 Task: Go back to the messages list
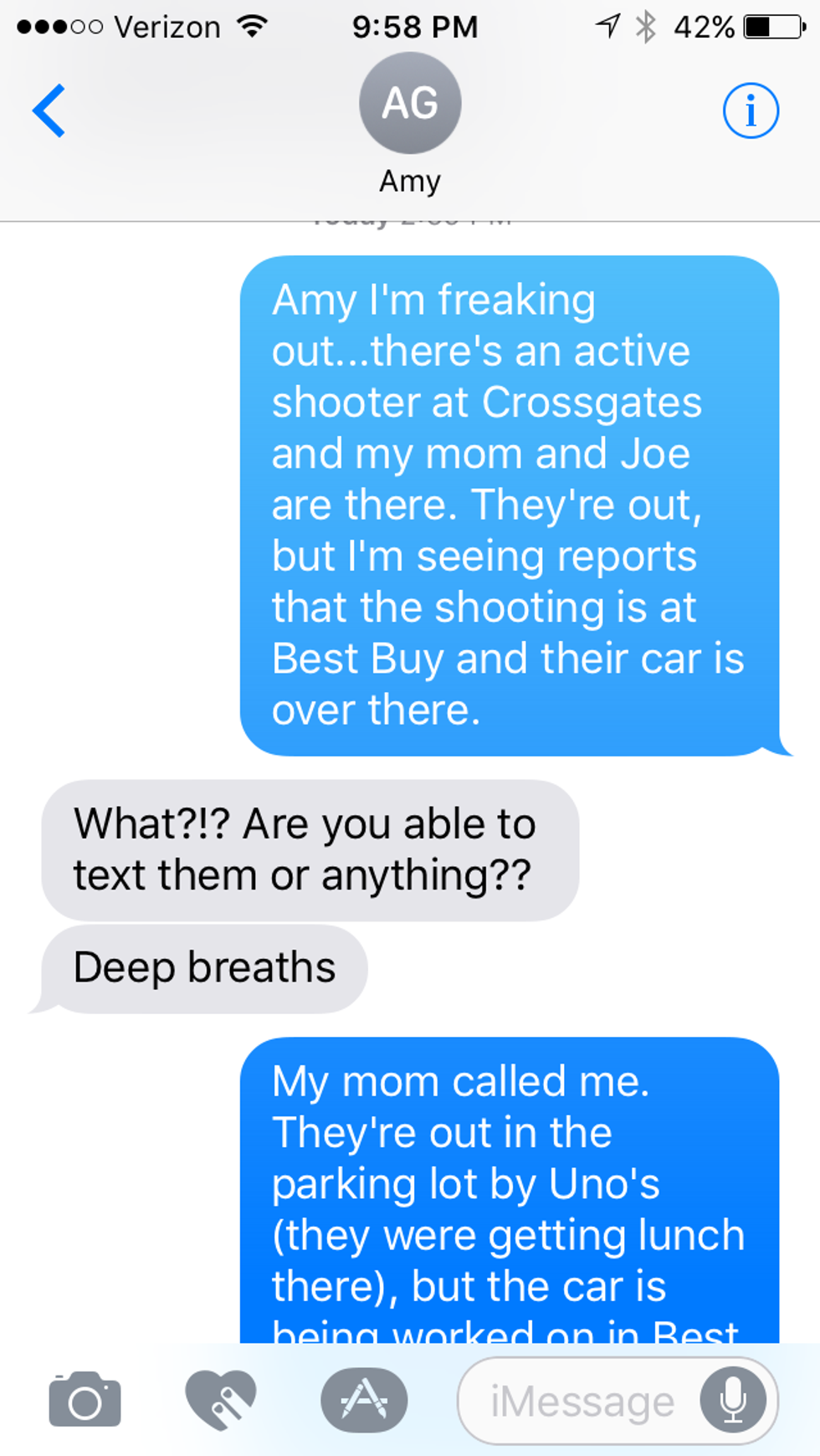coord(49,110)
